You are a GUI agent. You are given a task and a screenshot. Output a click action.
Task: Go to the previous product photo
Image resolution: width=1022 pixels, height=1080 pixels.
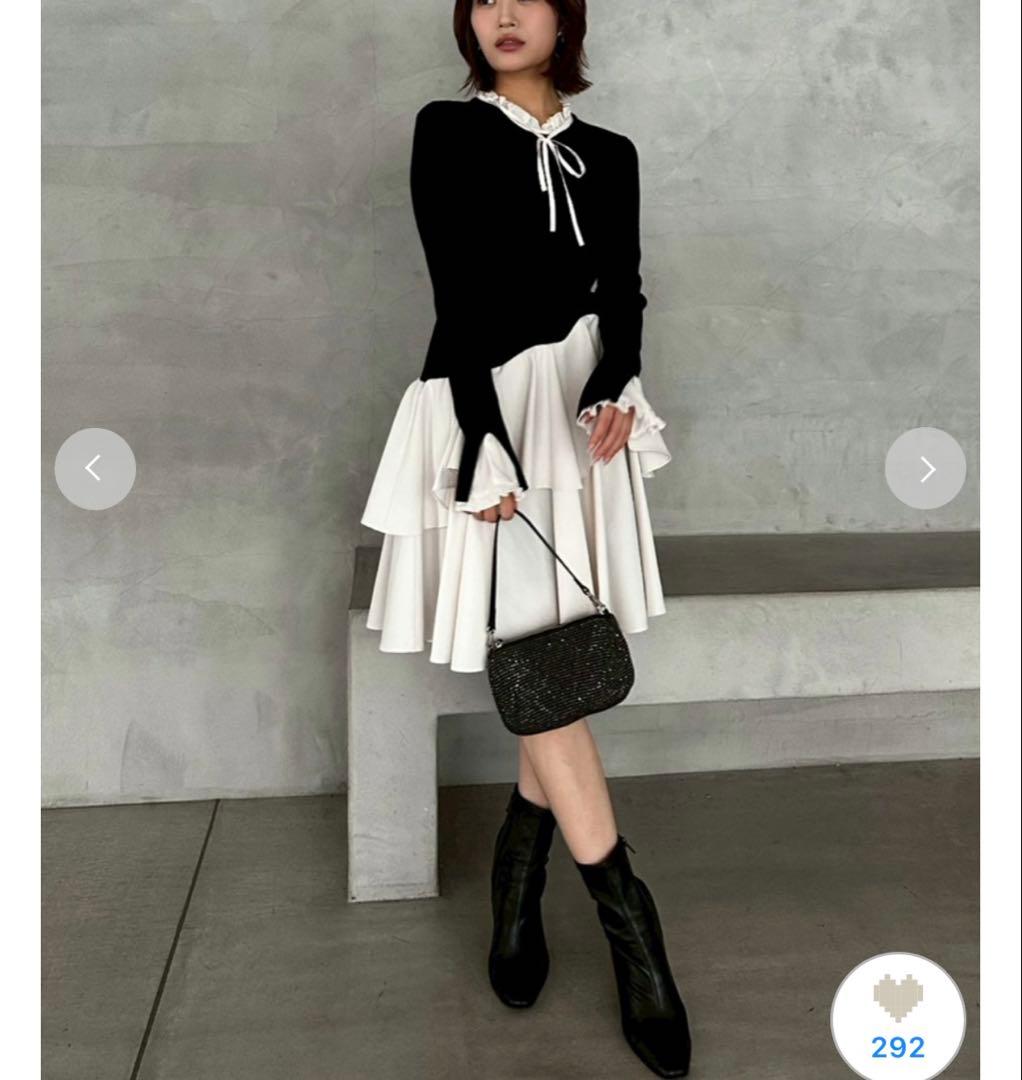pyautogui.click(x=94, y=468)
